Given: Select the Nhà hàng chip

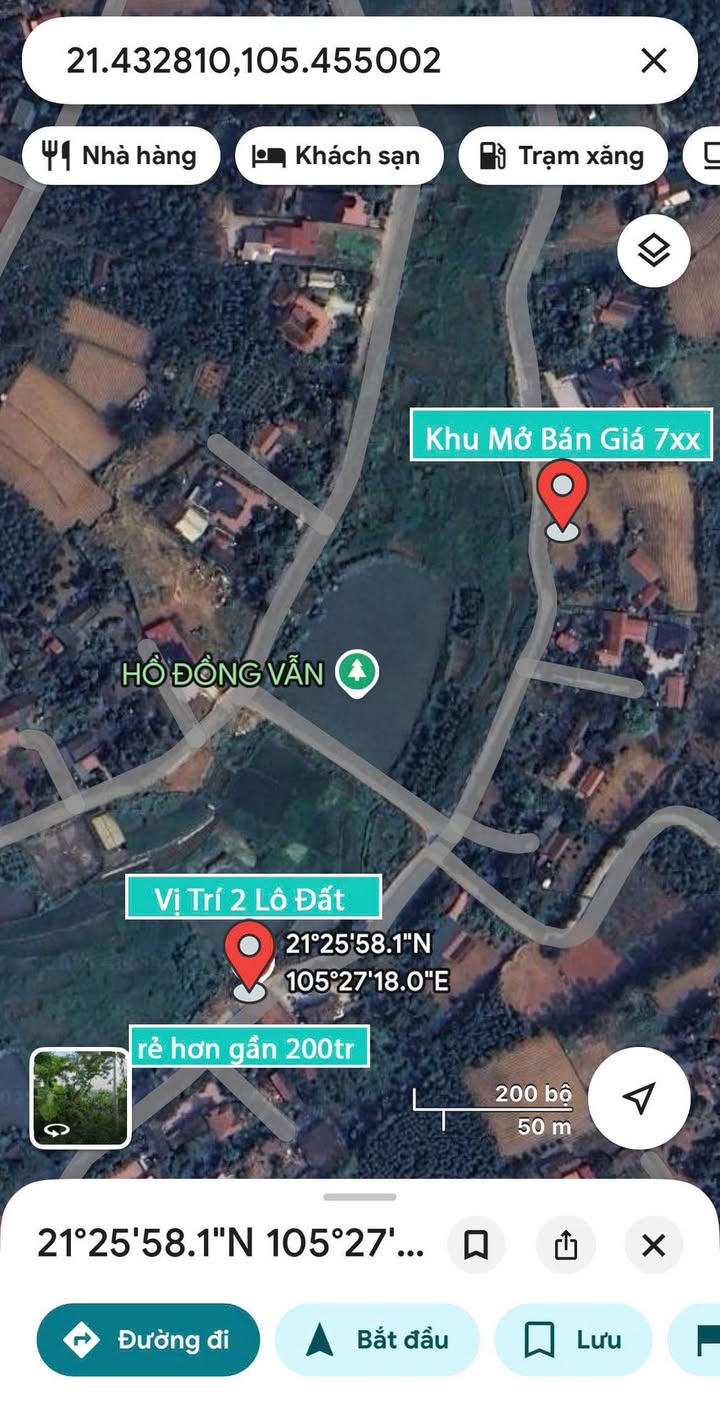Looking at the screenshot, I should tap(119, 155).
